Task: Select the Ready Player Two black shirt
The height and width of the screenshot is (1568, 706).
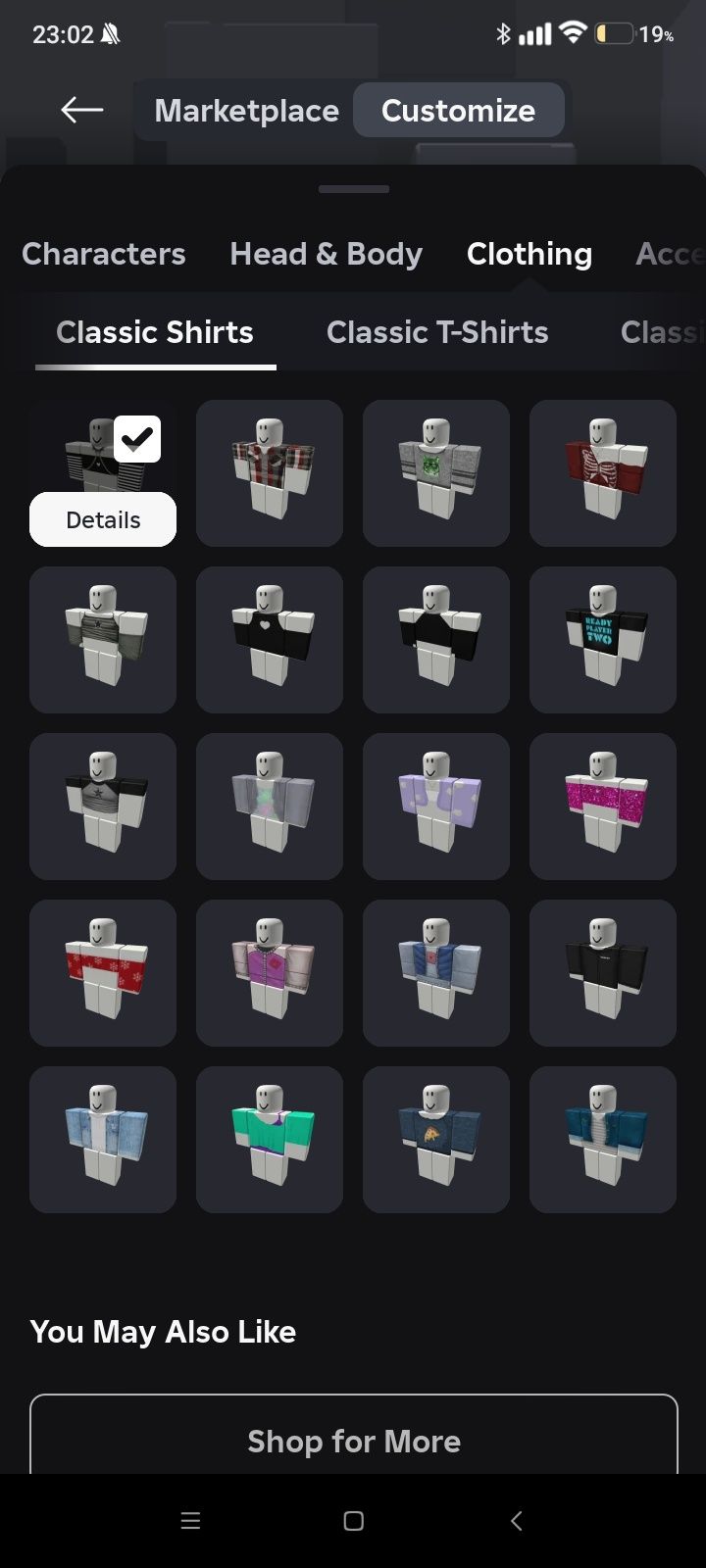Action: 603,639
